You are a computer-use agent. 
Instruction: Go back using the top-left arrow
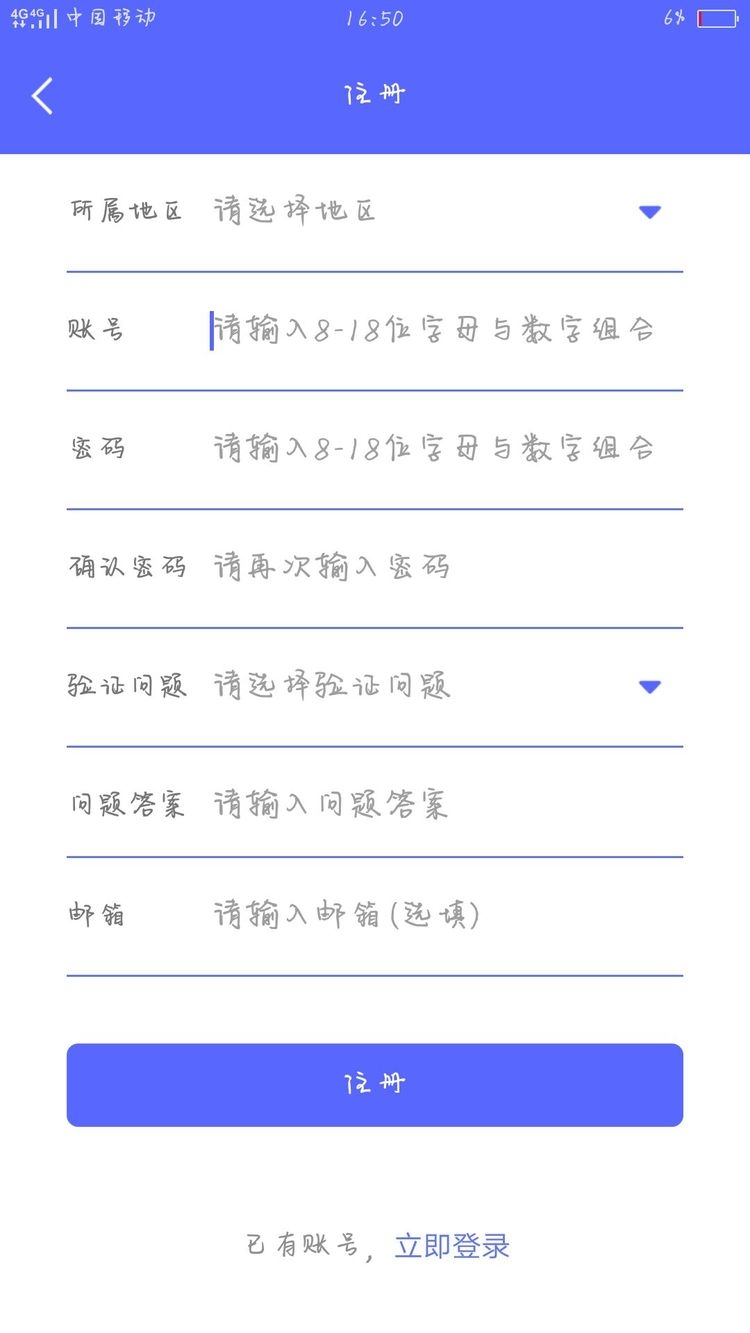click(42, 96)
